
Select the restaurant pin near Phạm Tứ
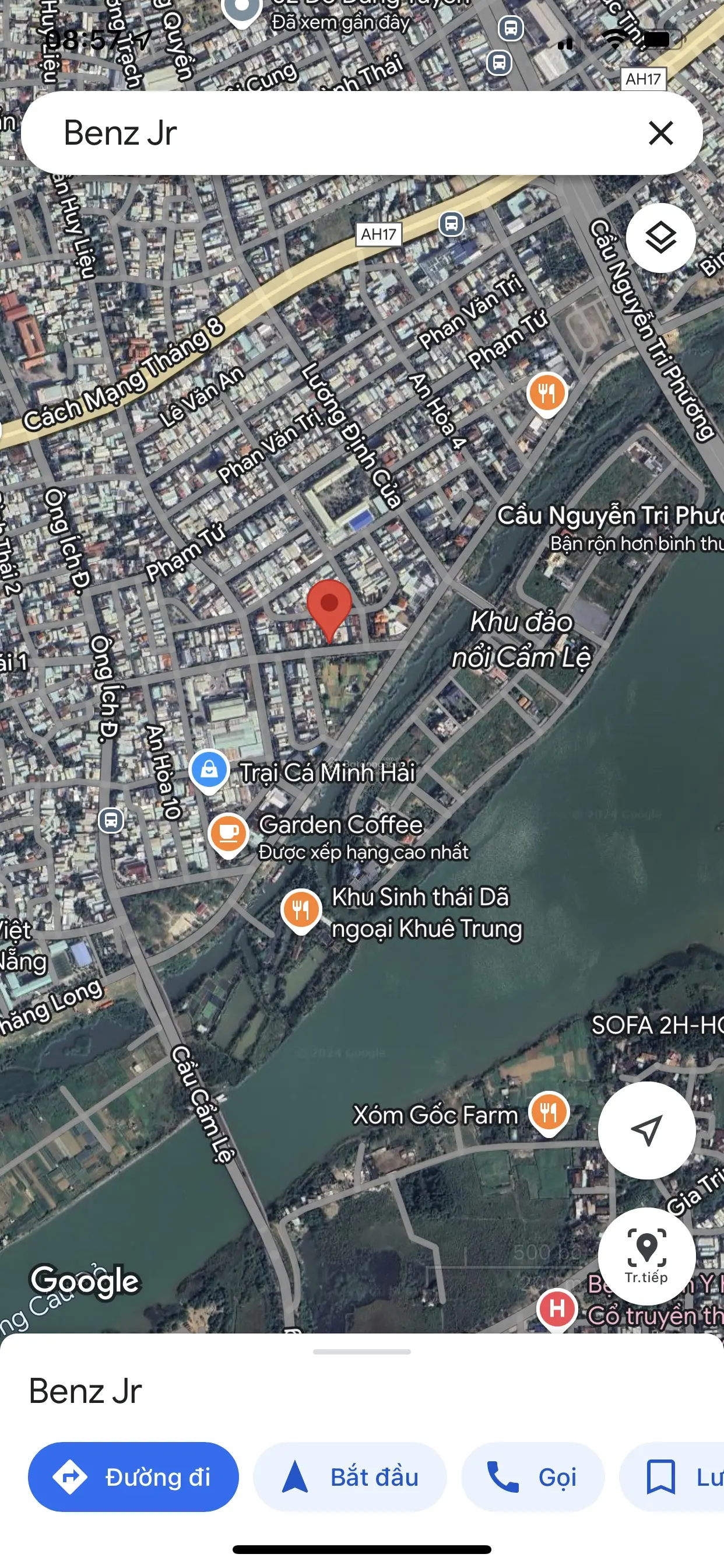[547, 392]
